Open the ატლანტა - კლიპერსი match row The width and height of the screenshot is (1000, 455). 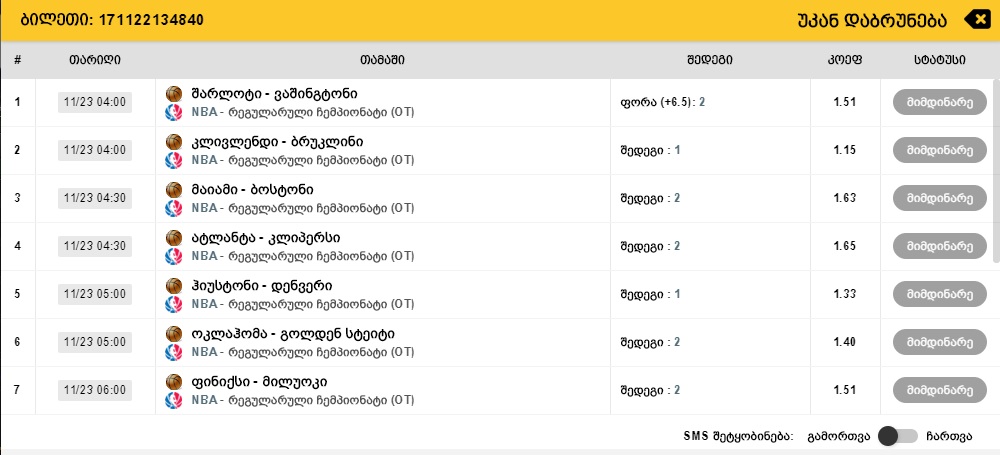(x=266, y=238)
